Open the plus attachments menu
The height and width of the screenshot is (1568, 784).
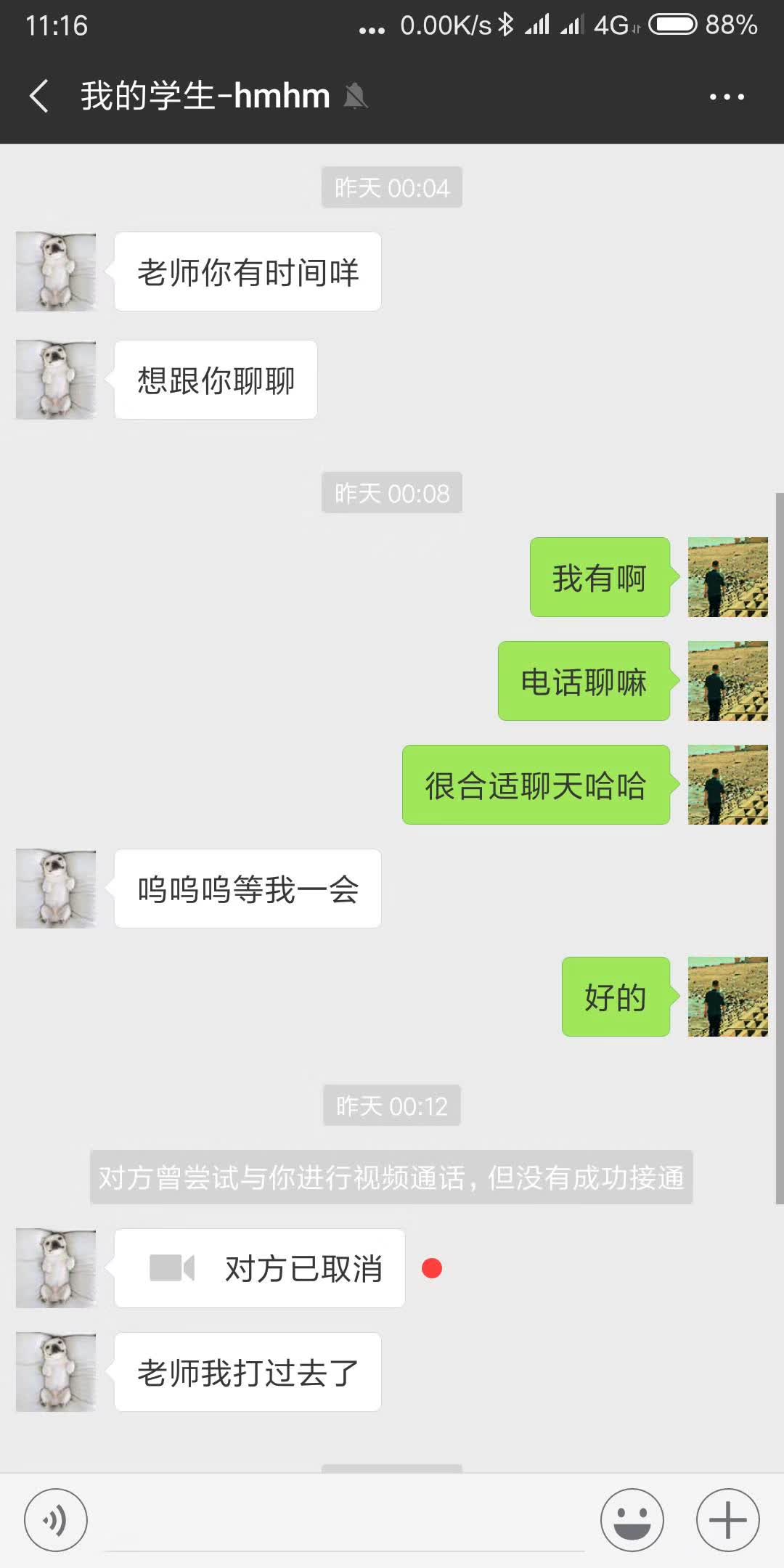pyautogui.click(x=727, y=1520)
